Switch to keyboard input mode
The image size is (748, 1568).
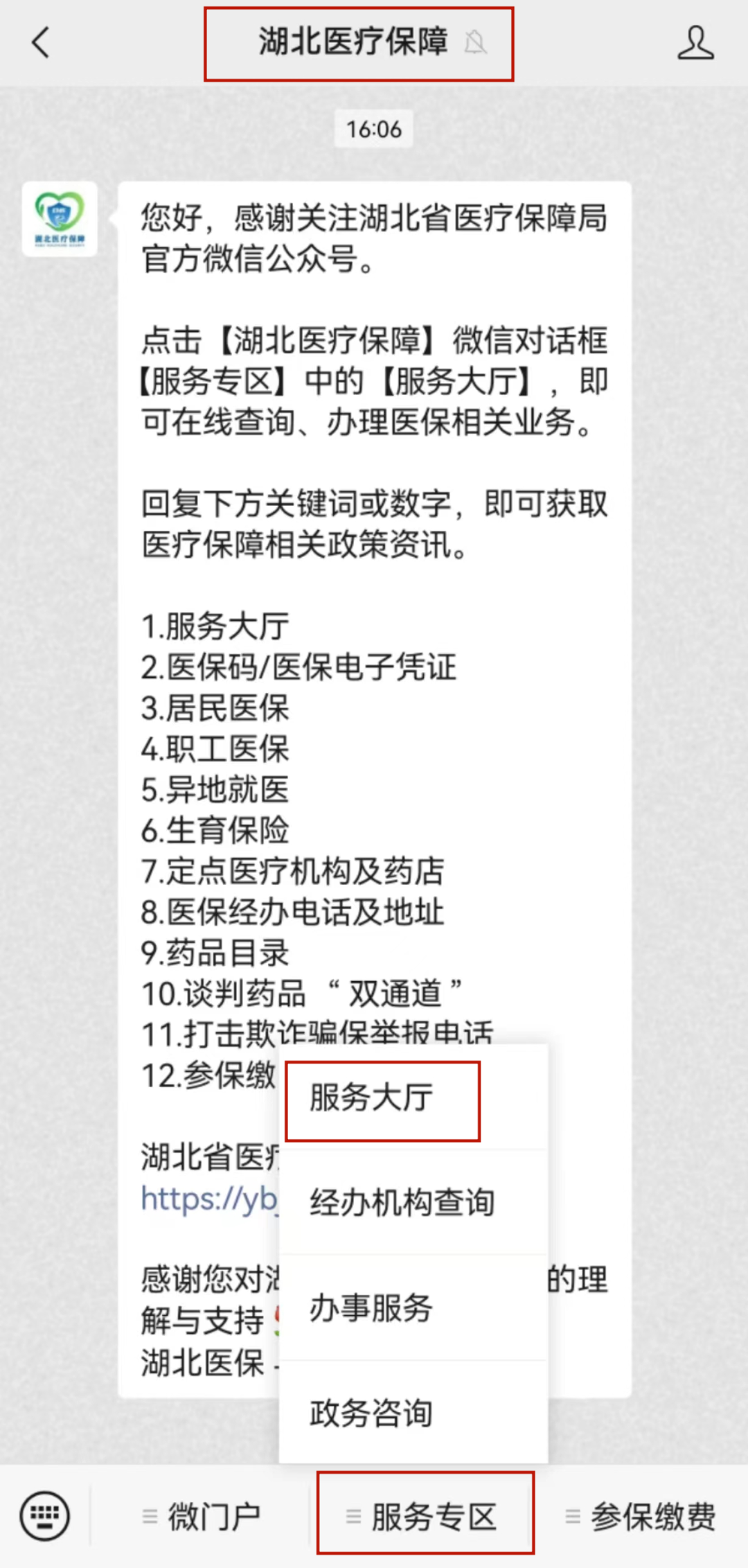coord(45,1516)
